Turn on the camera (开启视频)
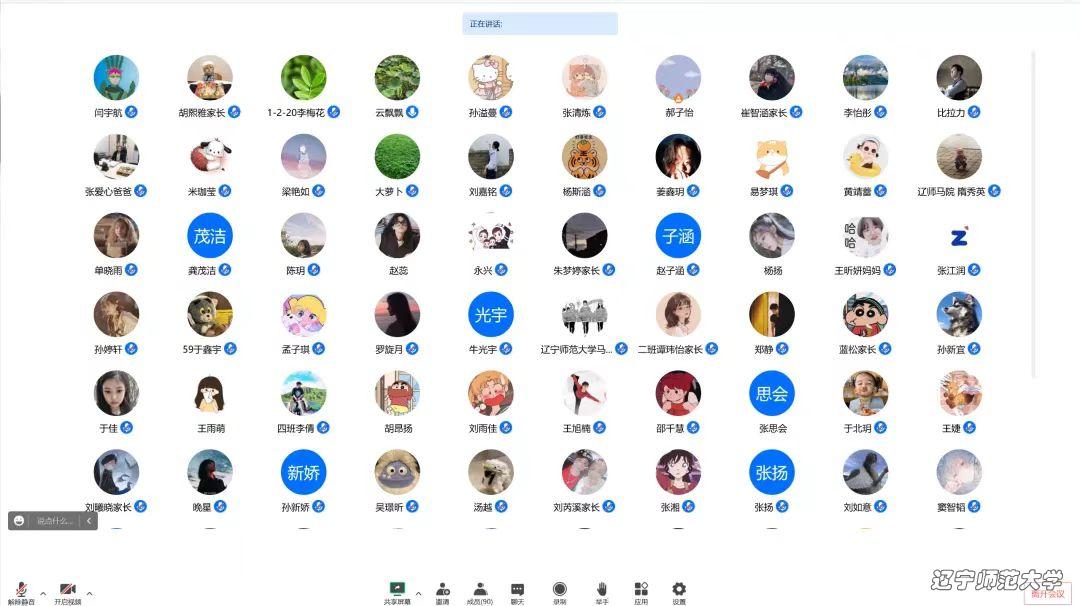Viewport: 1080px width, 606px height. 68,592
